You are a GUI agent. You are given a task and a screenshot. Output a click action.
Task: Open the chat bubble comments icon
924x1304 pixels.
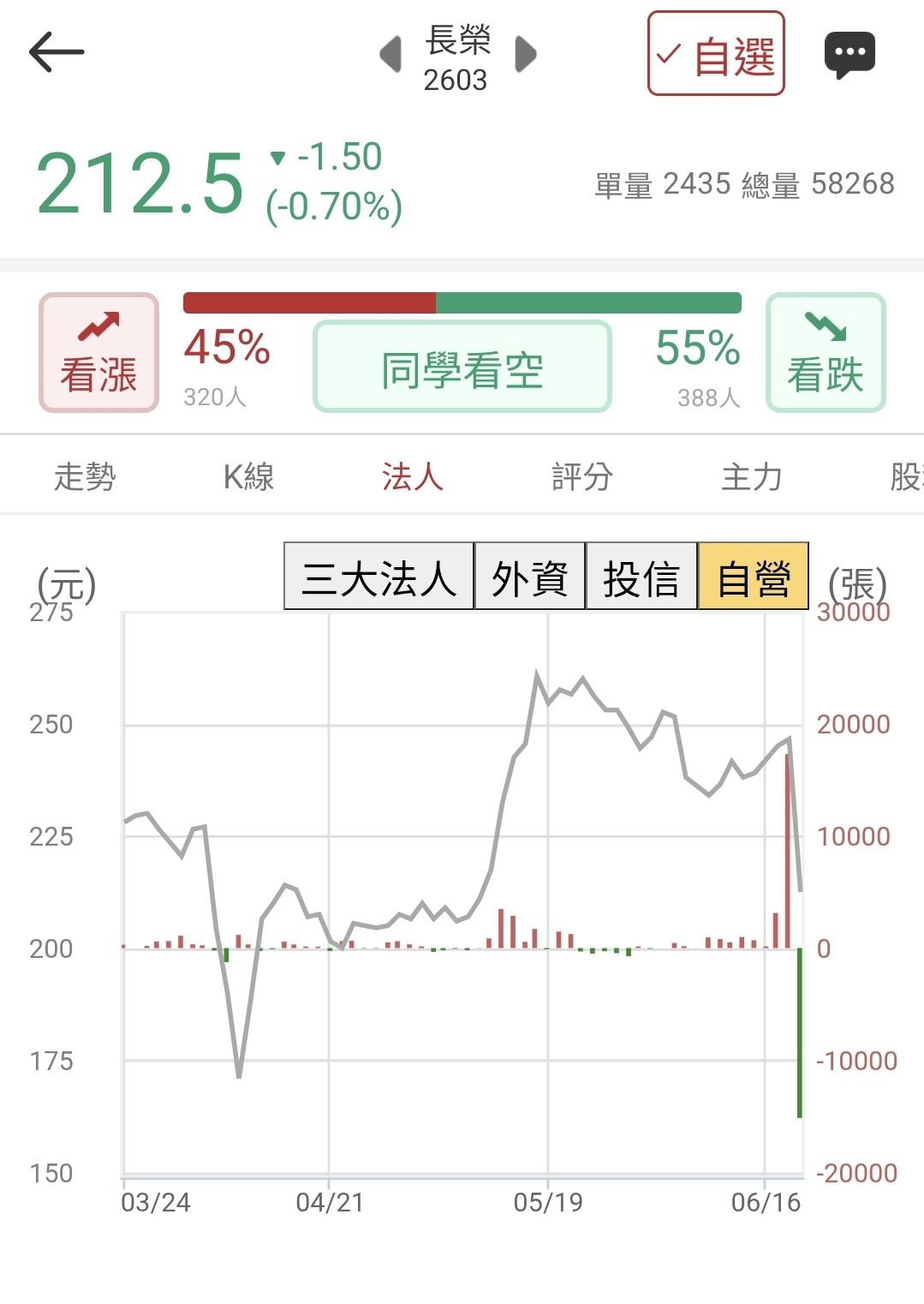849,55
